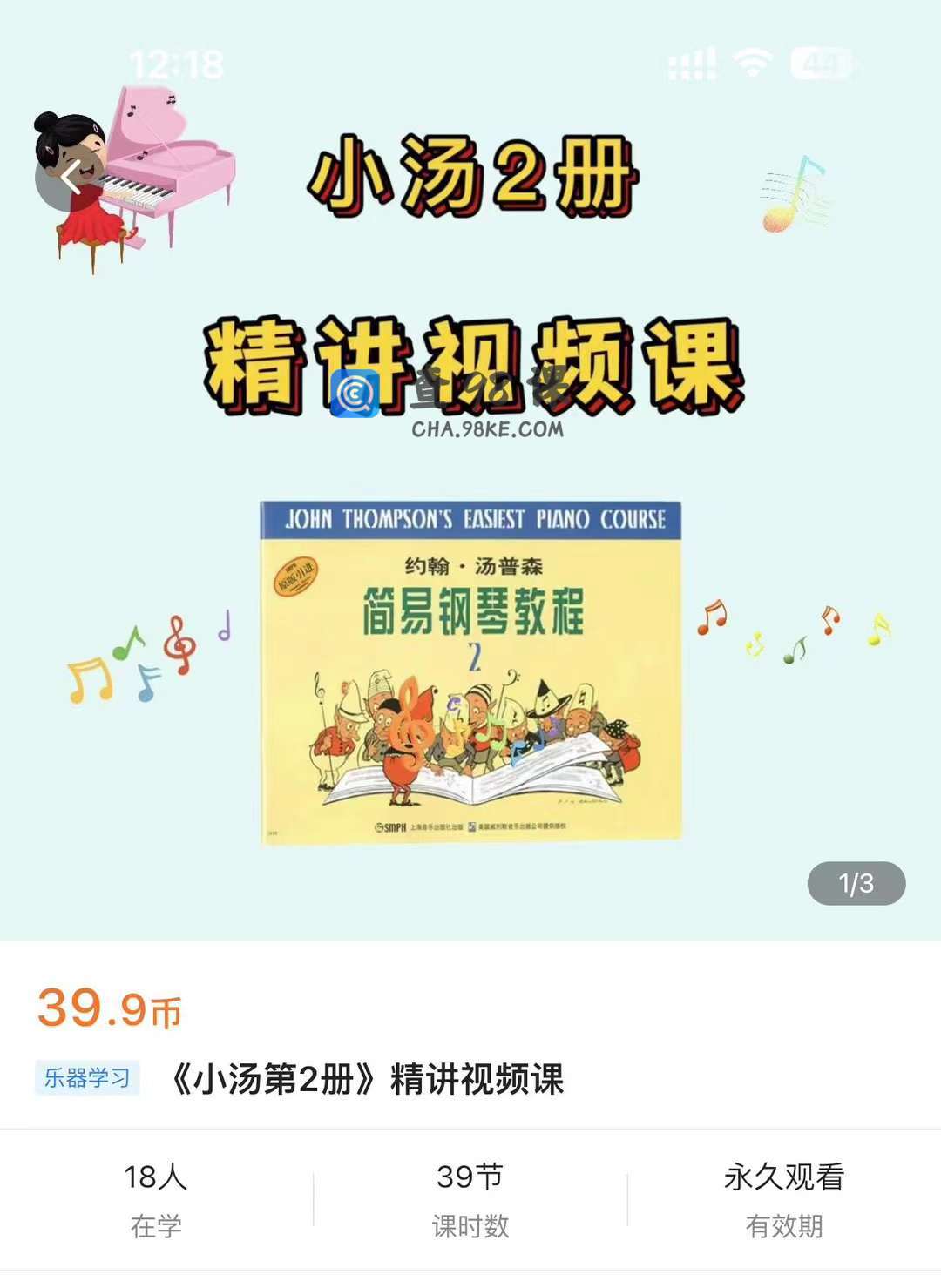Screen dimensions: 941x1288
Task: Go back using the arrow button
Action: pos(70,178)
